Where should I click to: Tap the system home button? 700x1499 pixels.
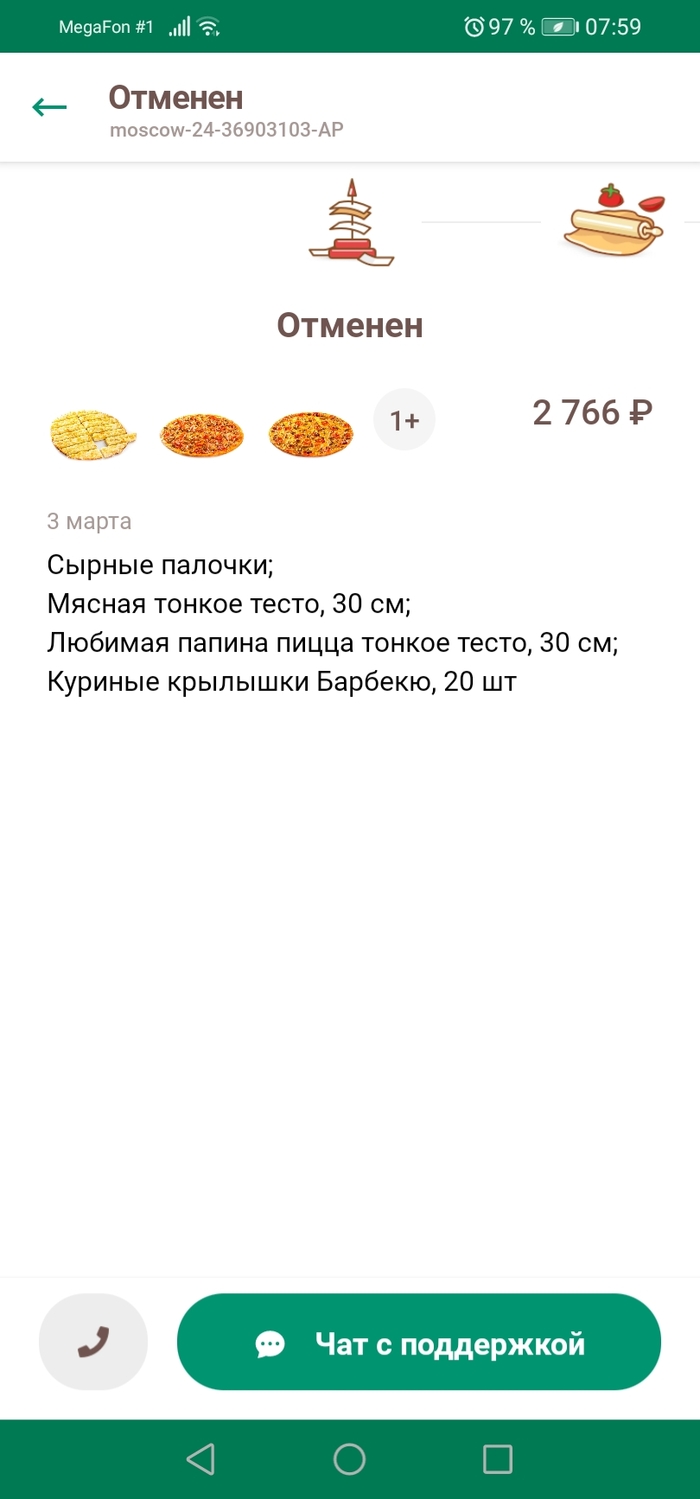tap(349, 1459)
